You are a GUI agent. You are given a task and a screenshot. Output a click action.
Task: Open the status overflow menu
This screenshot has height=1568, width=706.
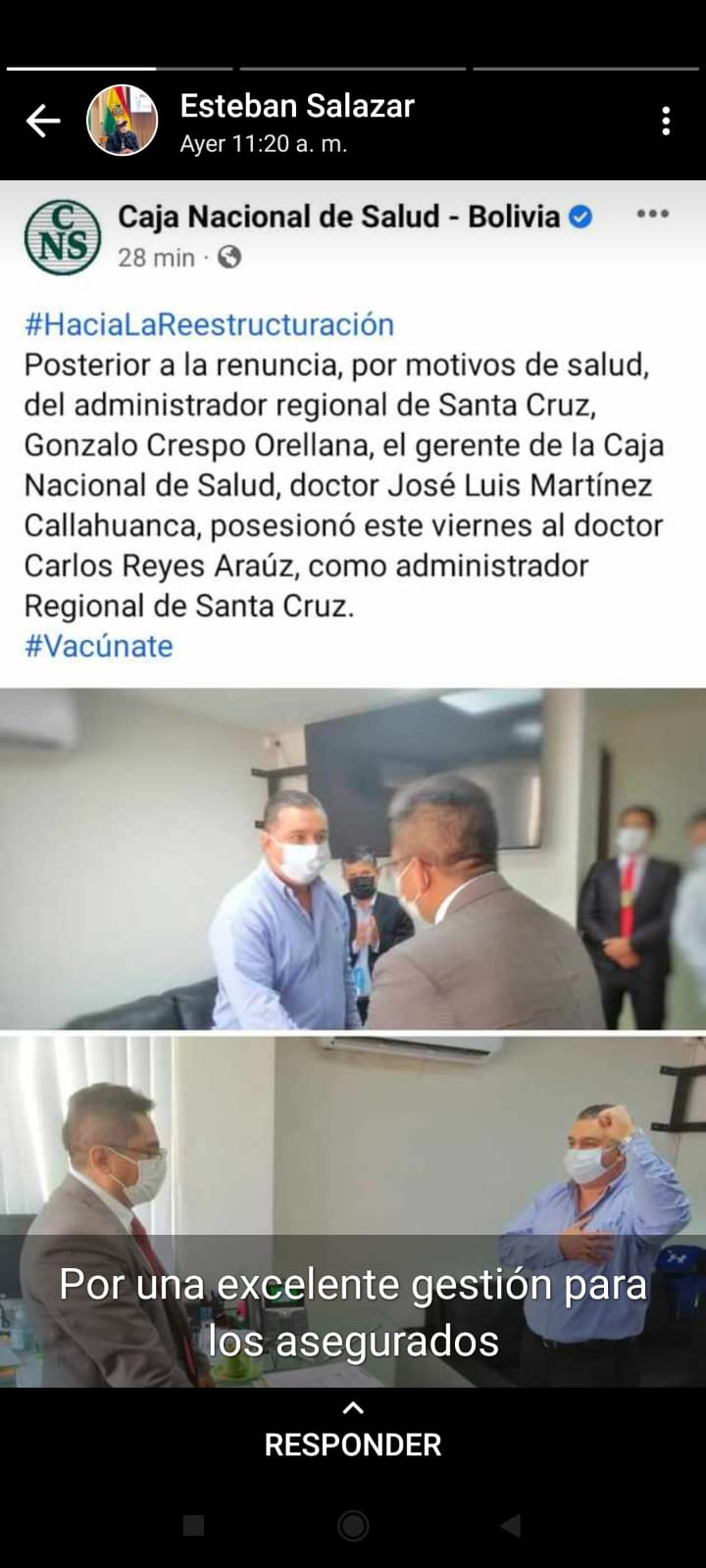[x=666, y=122]
